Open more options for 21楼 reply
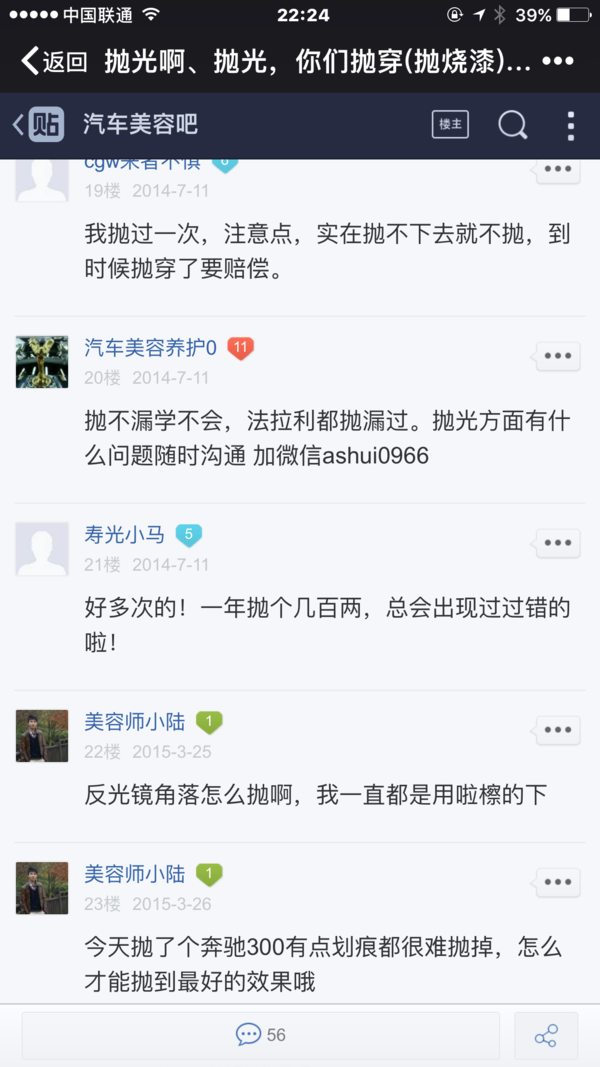This screenshot has height=1067, width=600. pos(557,543)
